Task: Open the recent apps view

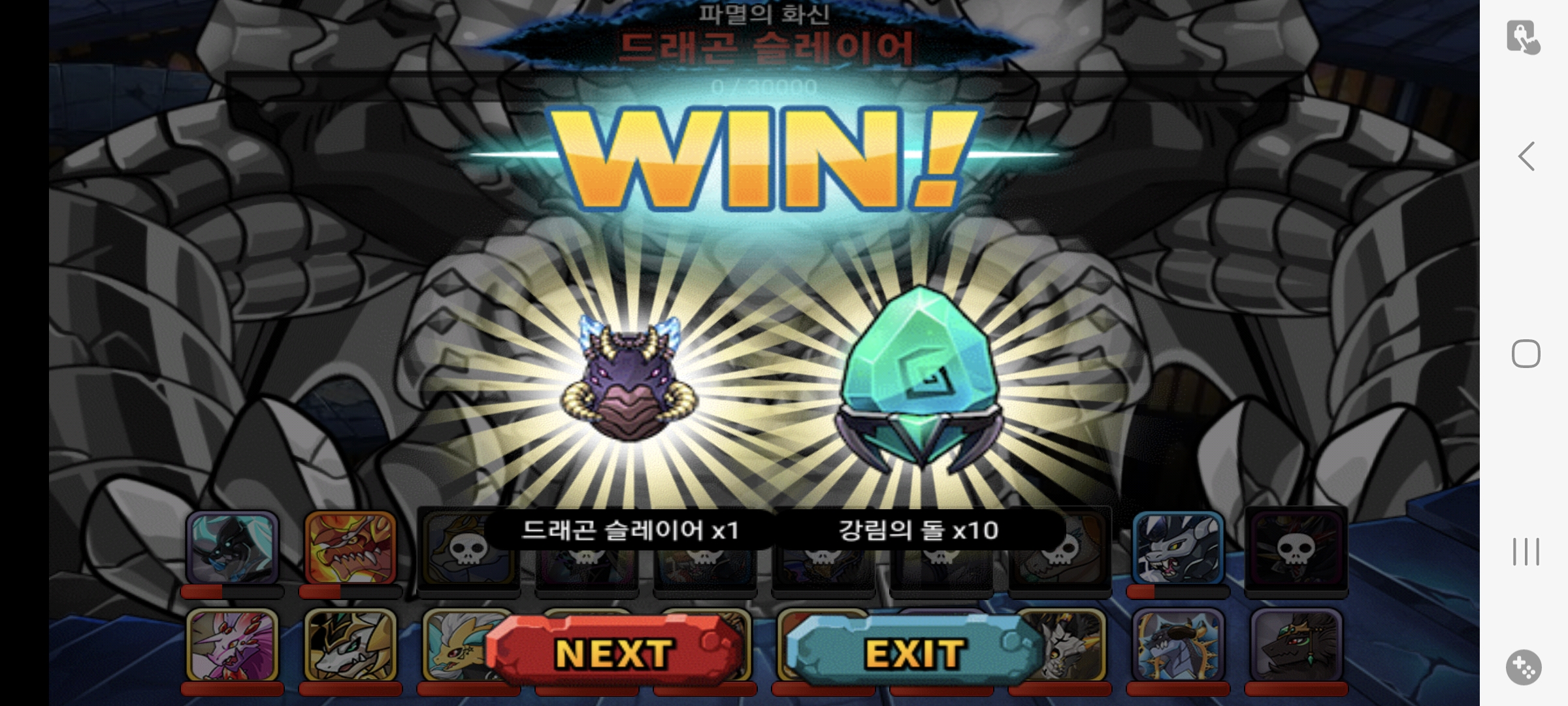Action: pyautogui.click(x=1526, y=552)
